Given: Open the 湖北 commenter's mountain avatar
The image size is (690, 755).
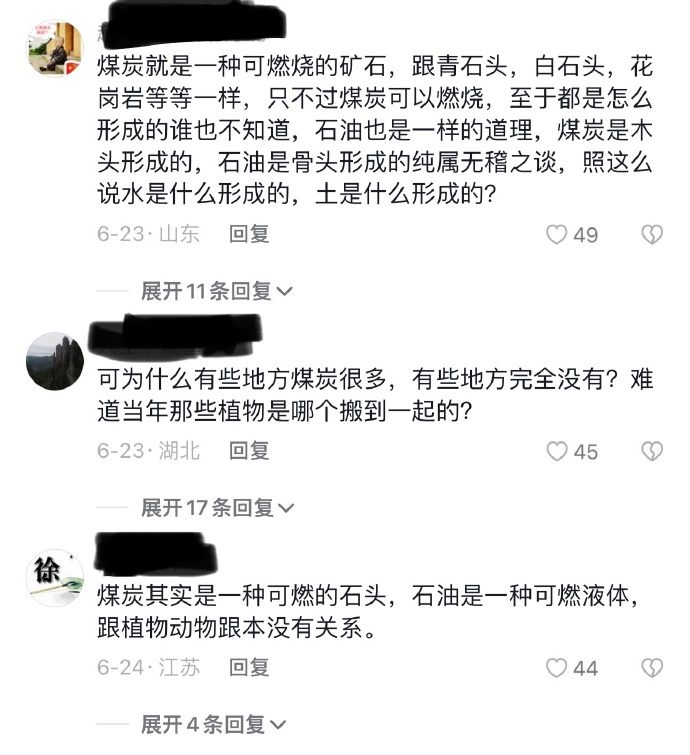Looking at the screenshot, I should point(55,361).
